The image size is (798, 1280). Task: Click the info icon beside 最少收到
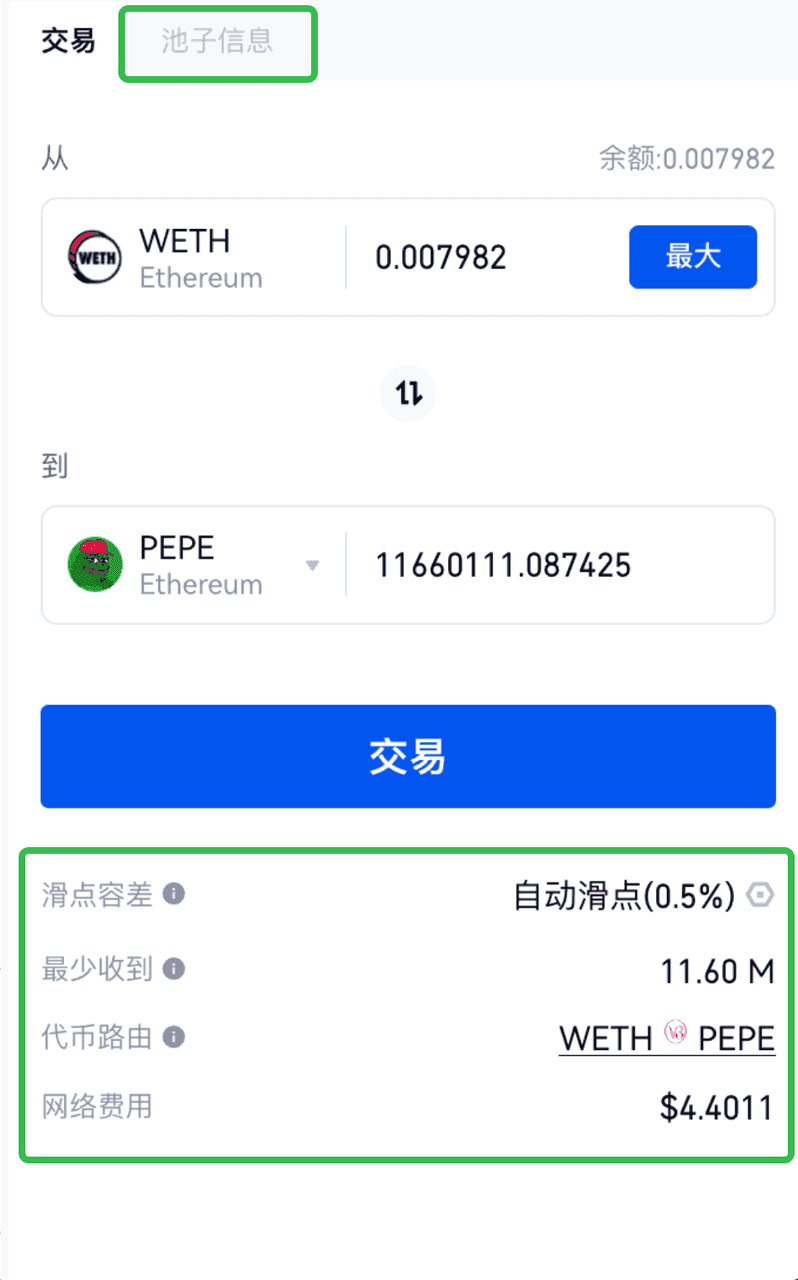tap(176, 969)
